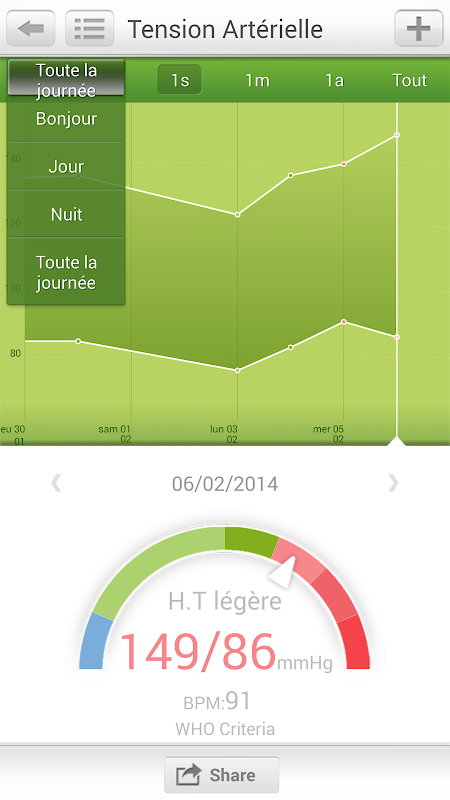Select Bonjour from the dropdown

pyautogui.click(x=66, y=119)
